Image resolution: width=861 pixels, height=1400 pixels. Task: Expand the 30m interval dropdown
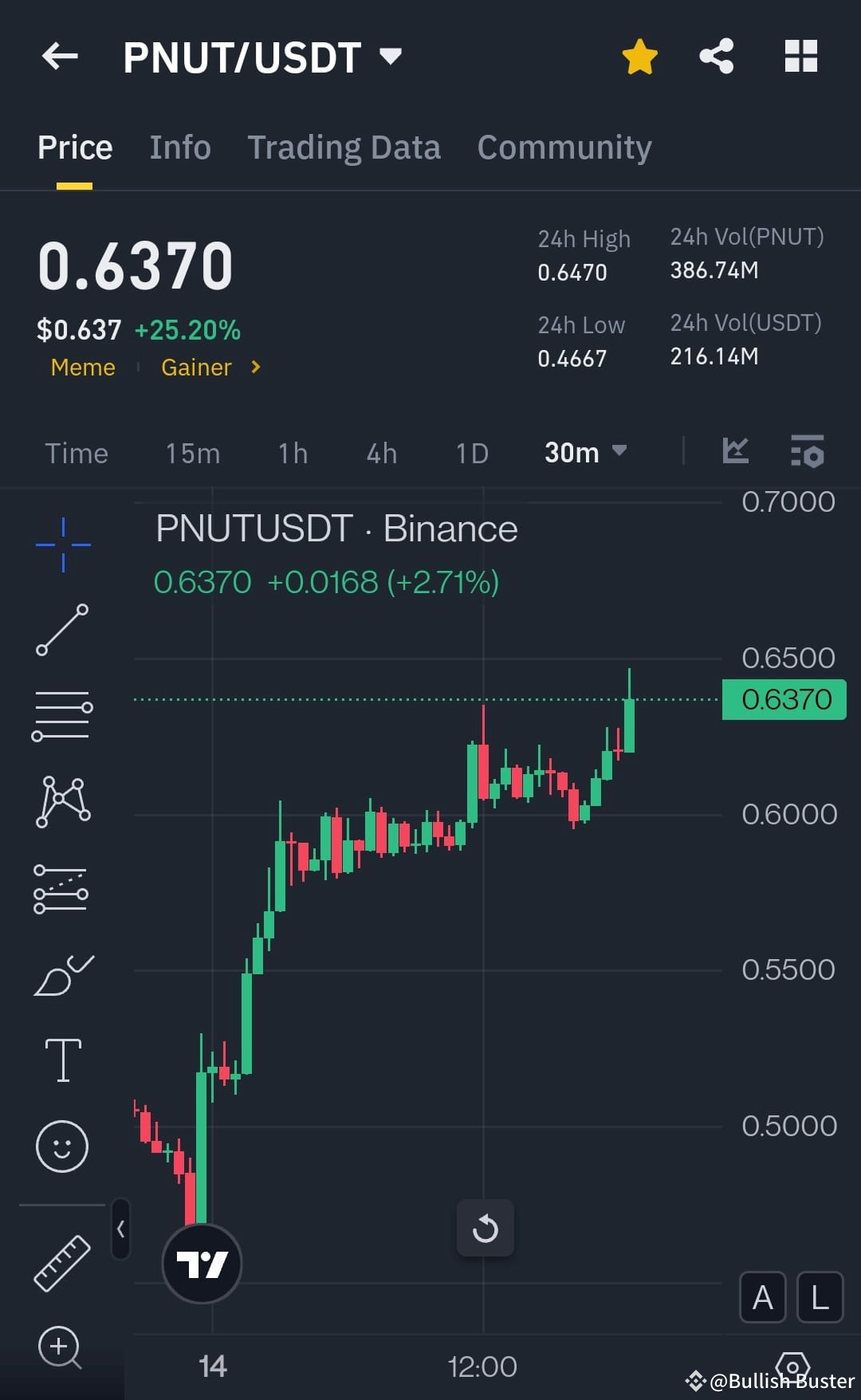click(x=586, y=452)
